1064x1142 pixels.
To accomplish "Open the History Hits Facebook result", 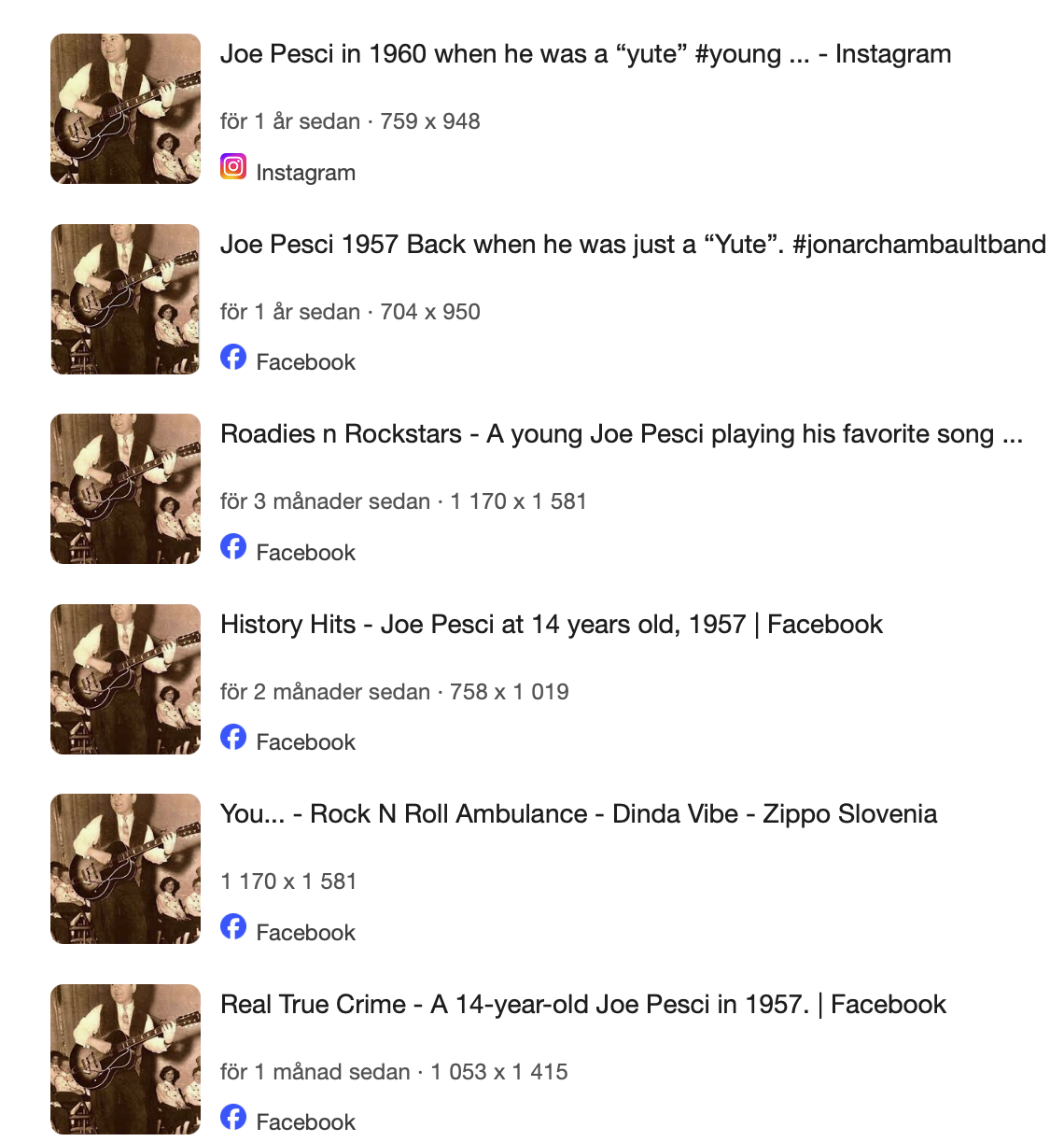I will pos(551,625).
